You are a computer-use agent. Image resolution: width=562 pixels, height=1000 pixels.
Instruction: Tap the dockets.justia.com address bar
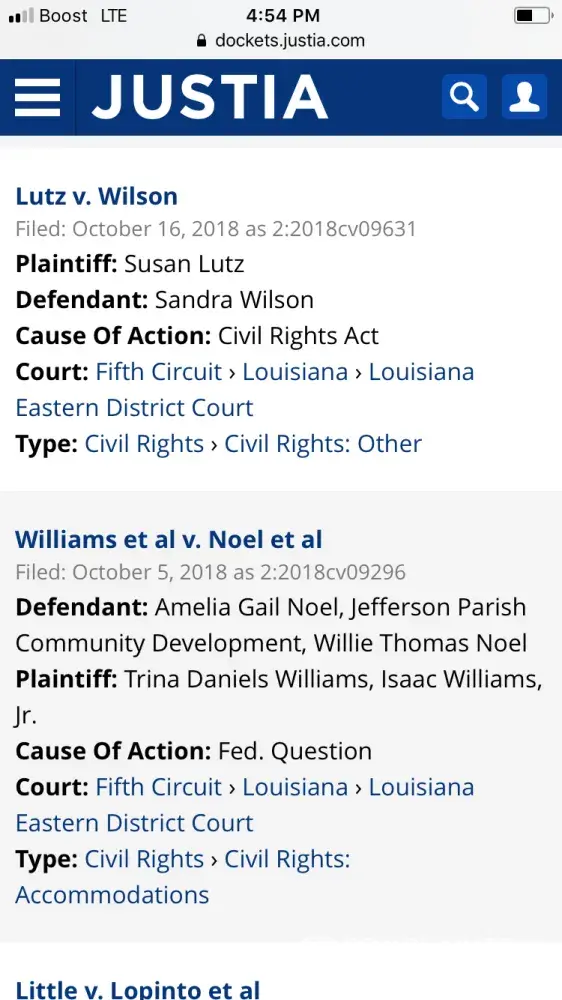click(x=281, y=41)
